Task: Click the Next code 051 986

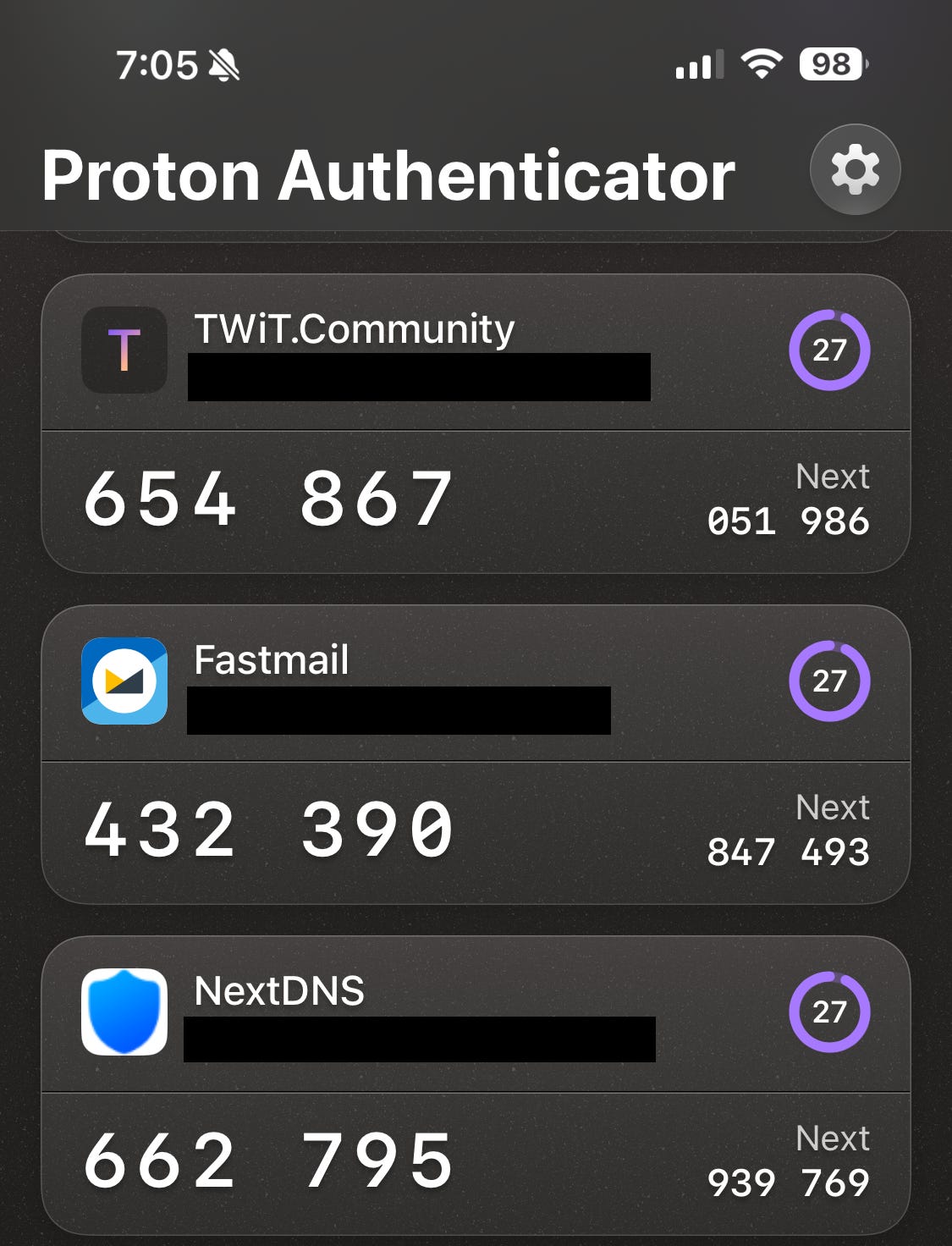Action: click(789, 523)
